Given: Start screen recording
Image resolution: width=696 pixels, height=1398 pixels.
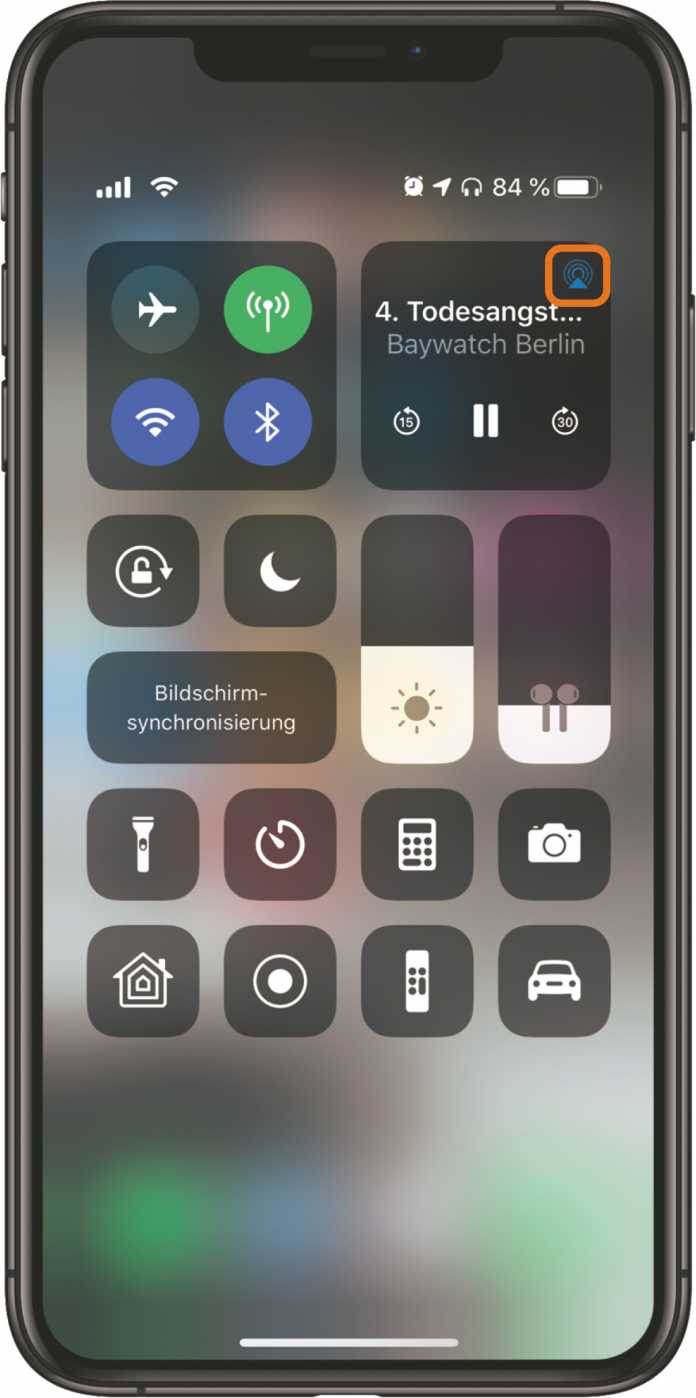Looking at the screenshot, I should [280, 981].
